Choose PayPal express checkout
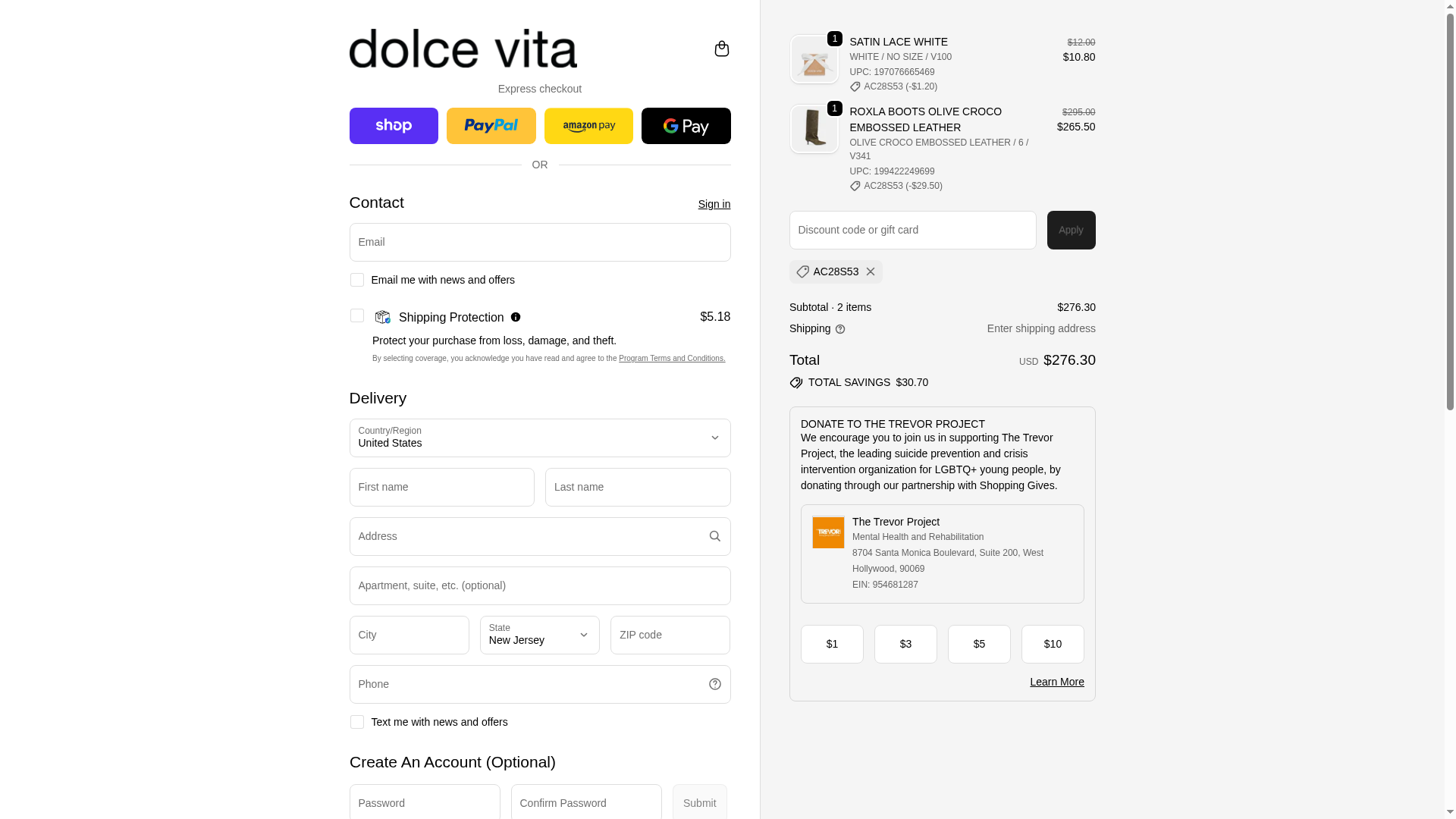 pyautogui.click(x=491, y=126)
